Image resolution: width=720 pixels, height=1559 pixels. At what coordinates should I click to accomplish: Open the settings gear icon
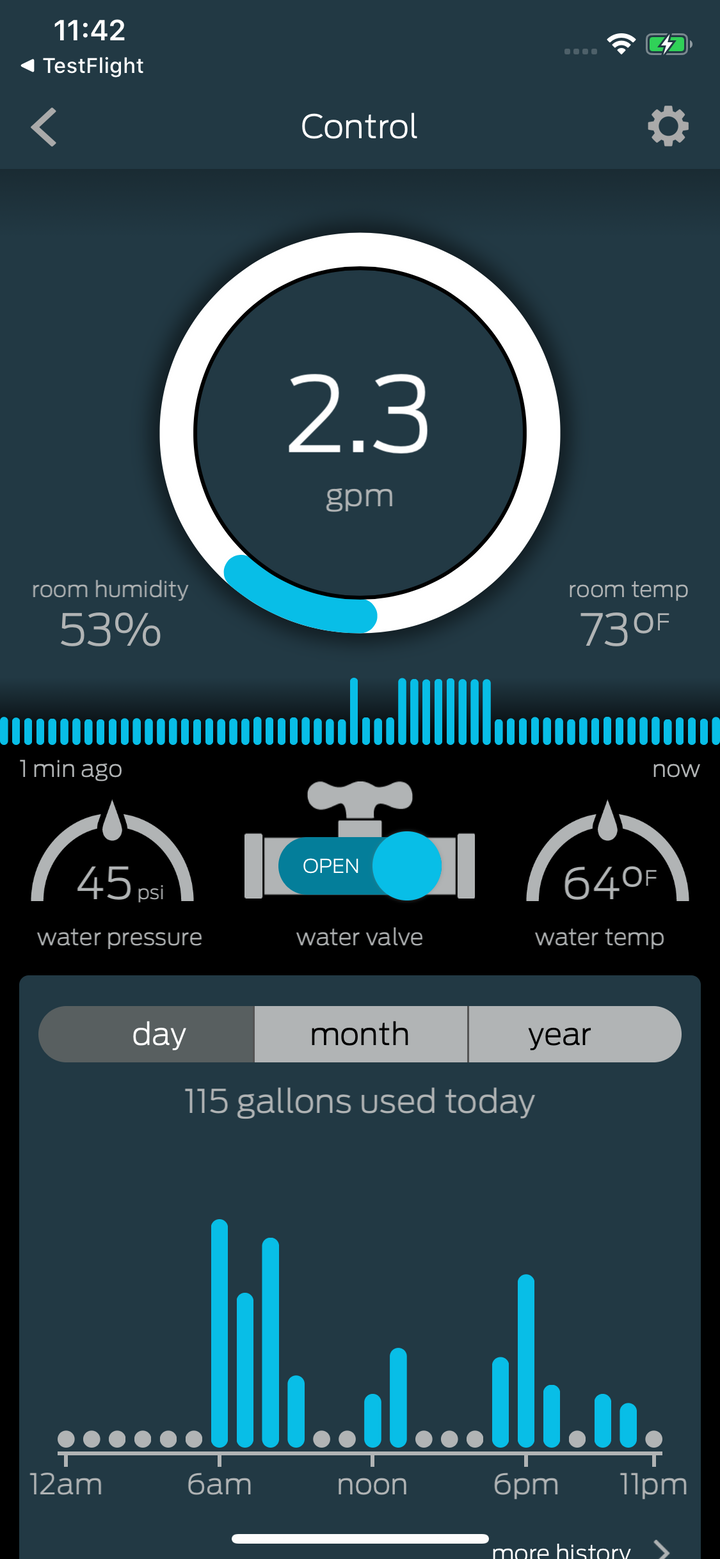(668, 126)
